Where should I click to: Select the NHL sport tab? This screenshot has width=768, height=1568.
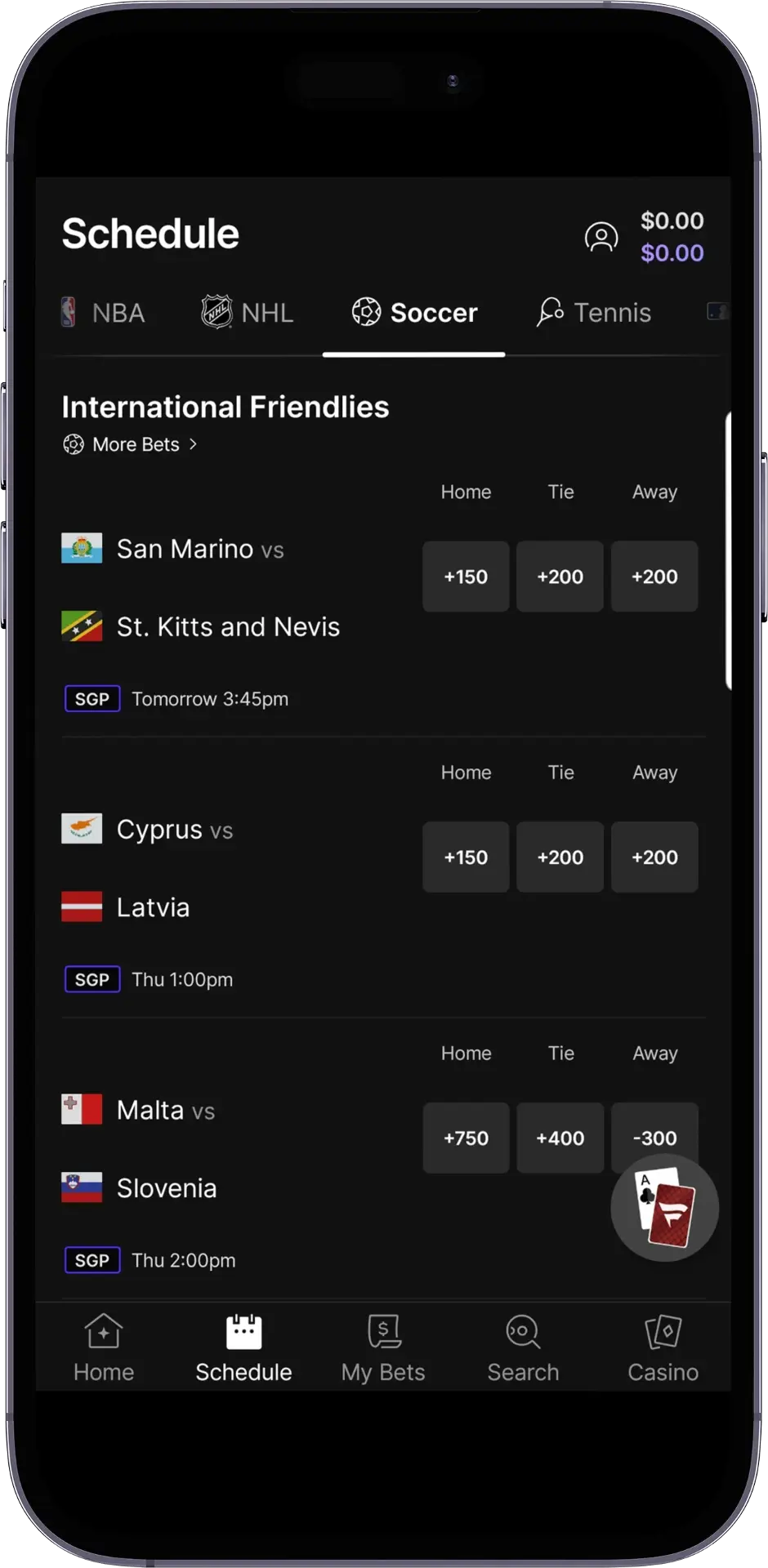[248, 313]
